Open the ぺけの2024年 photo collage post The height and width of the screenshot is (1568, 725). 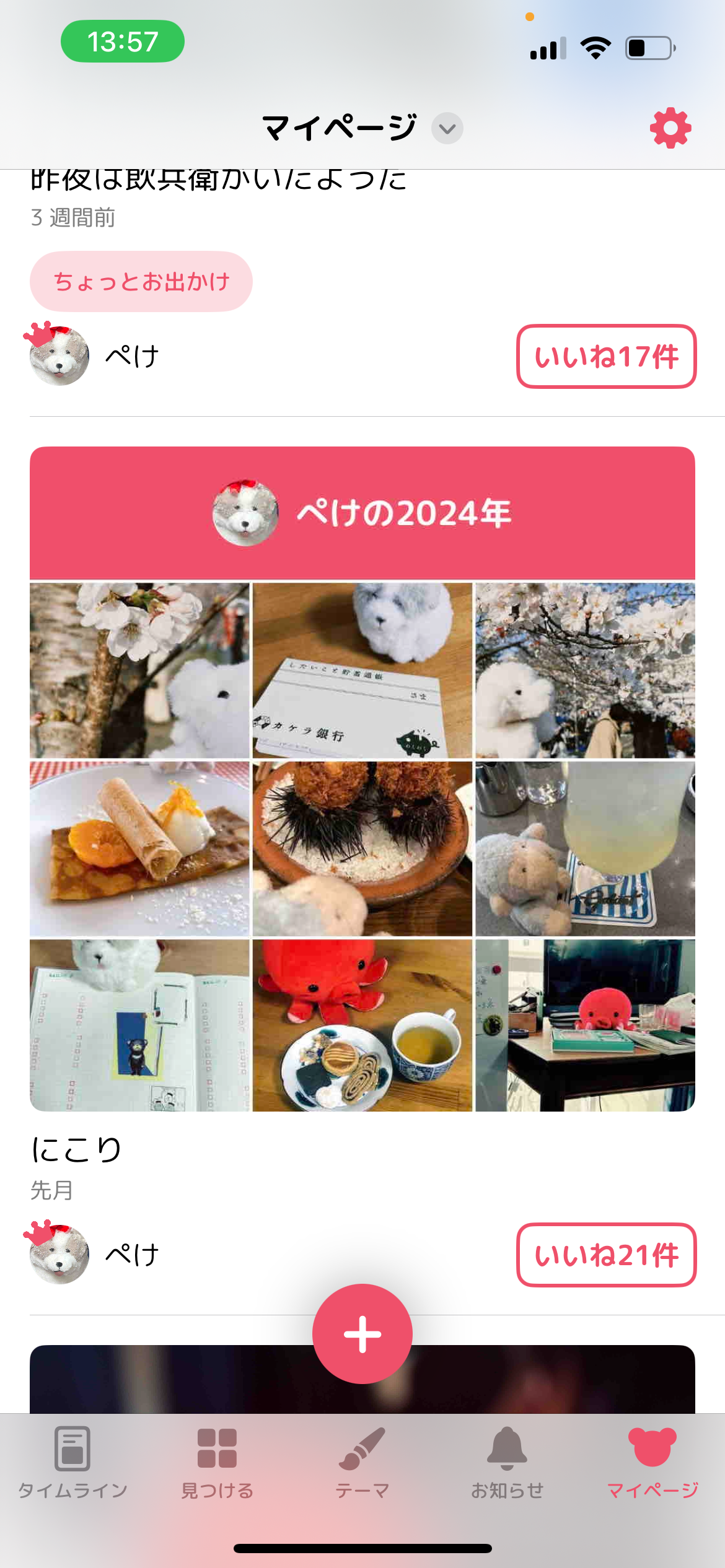click(x=362, y=779)
